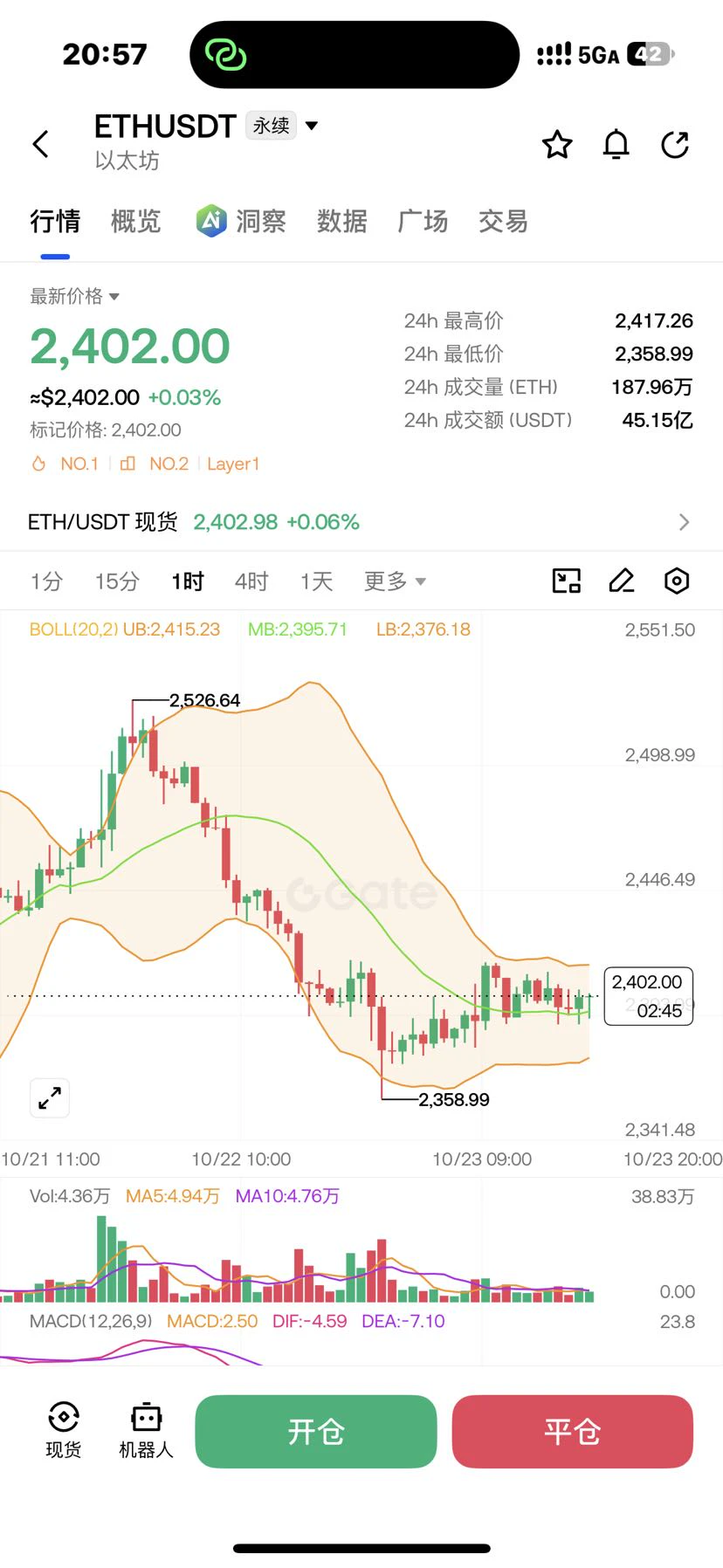The image size is (723, 1568).
Task: Open the chart drawing pencil tool
Action: [622, 581]
